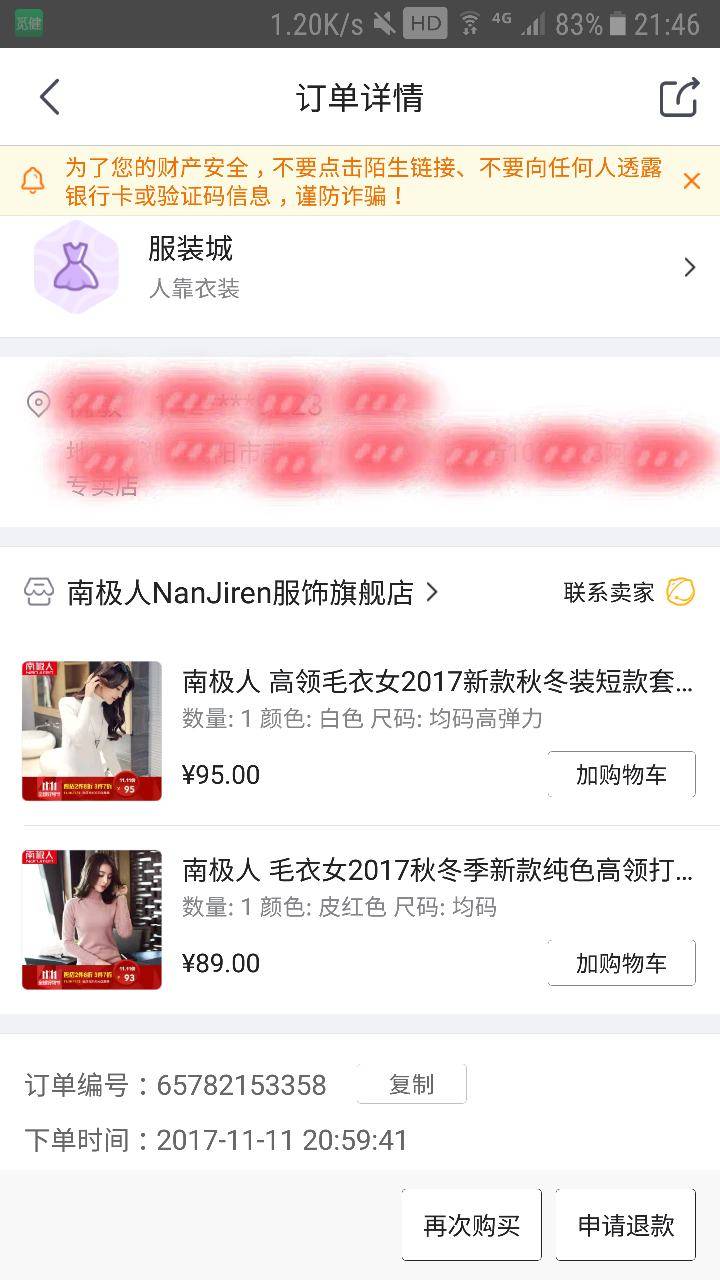720x1280 pixels.
Task: Add the ¥89.00 sweater to the cart
Action: (621, 963)
